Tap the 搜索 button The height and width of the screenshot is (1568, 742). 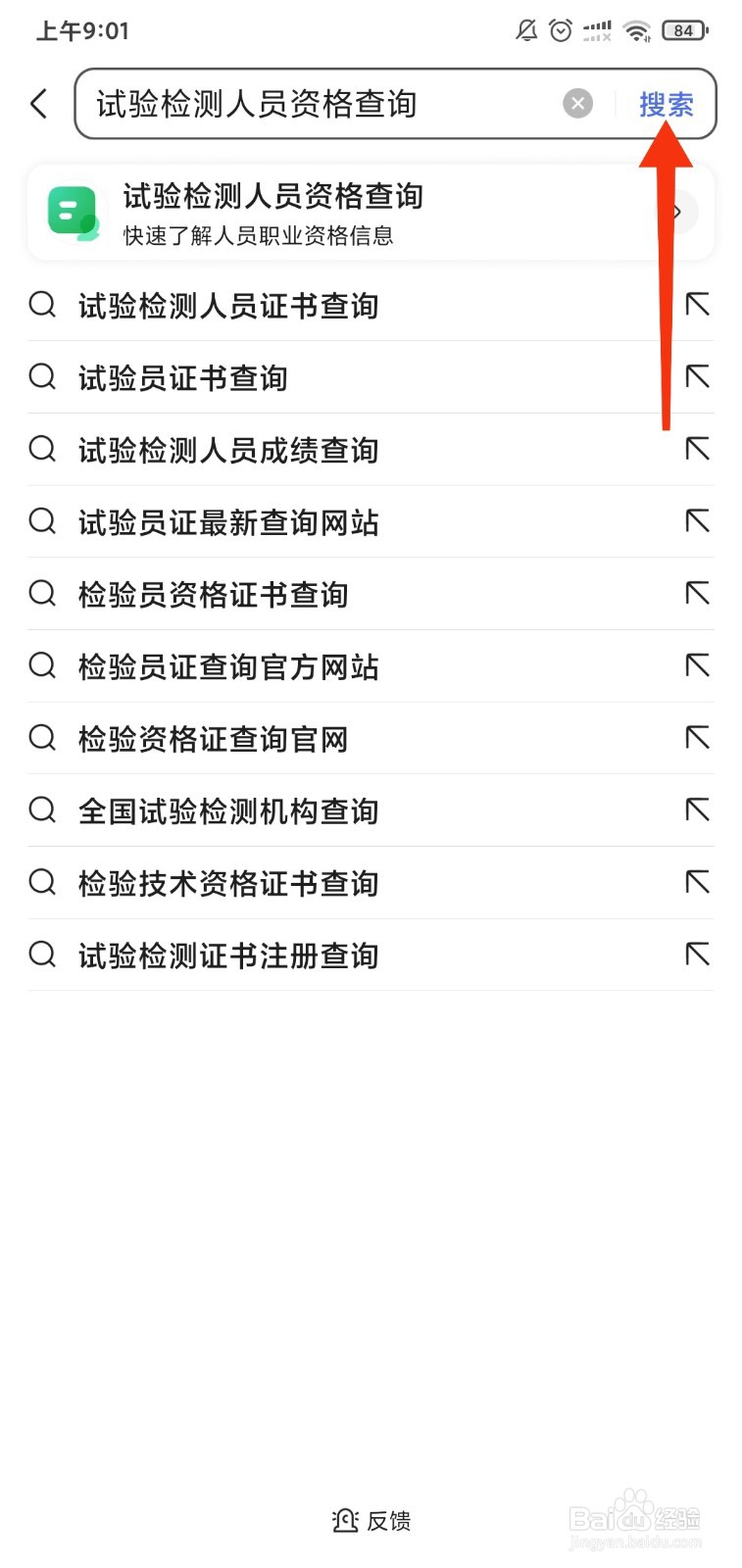(x=666, y=104)
